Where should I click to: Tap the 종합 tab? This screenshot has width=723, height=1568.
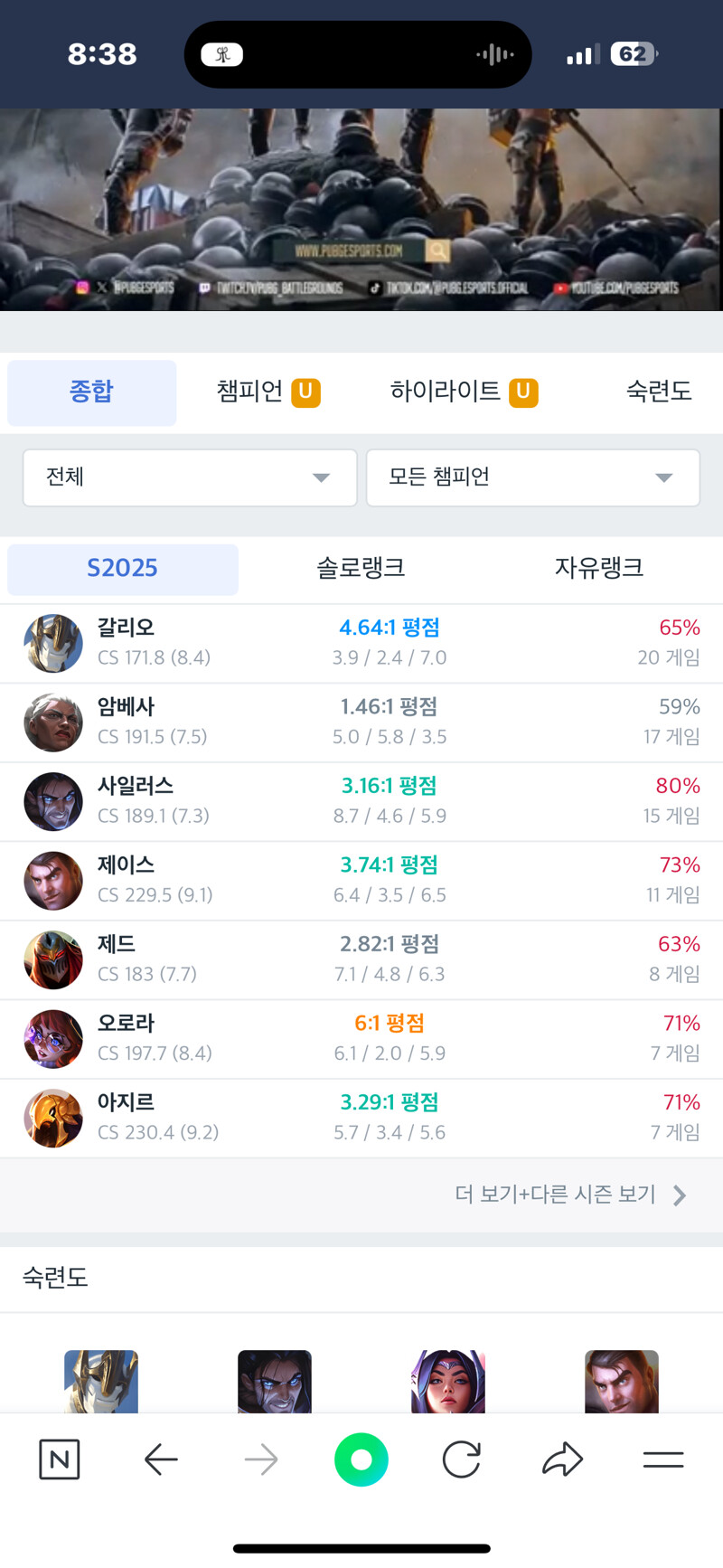click(91, 392)
